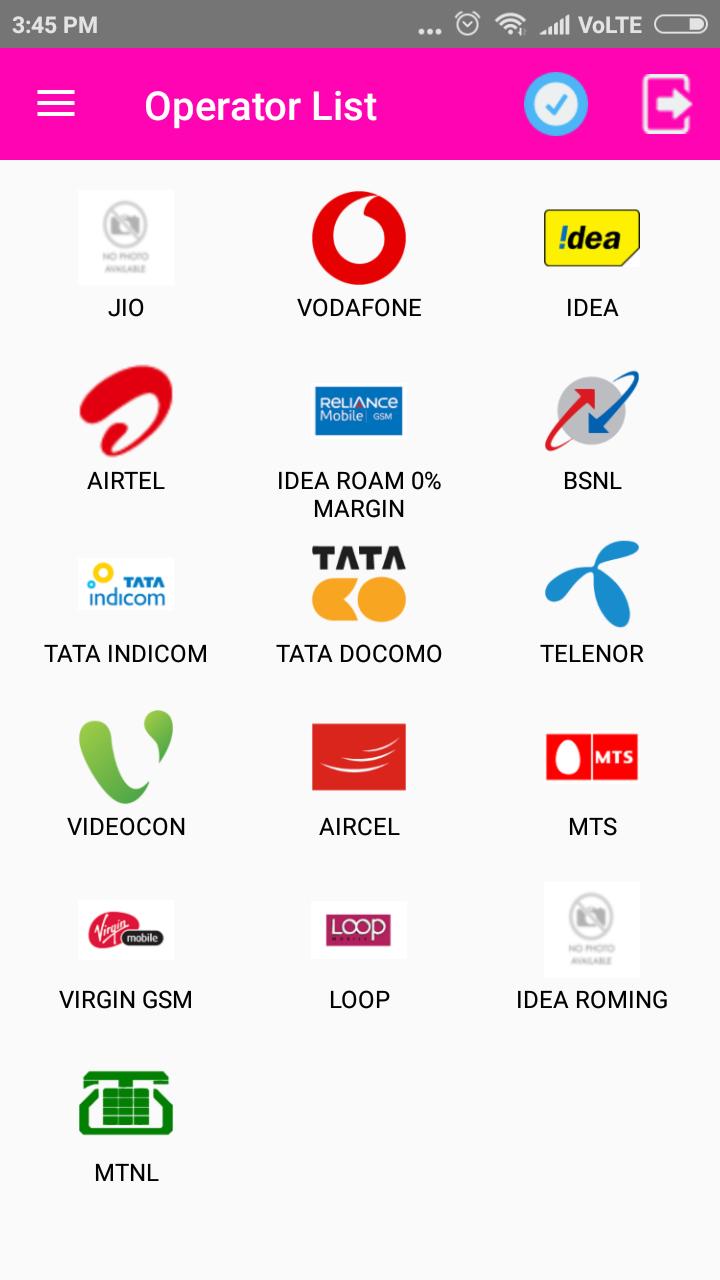Open the hamburger drawer menu
The height and width of the screenshot is (1280, 720).
tap(56, 104)
